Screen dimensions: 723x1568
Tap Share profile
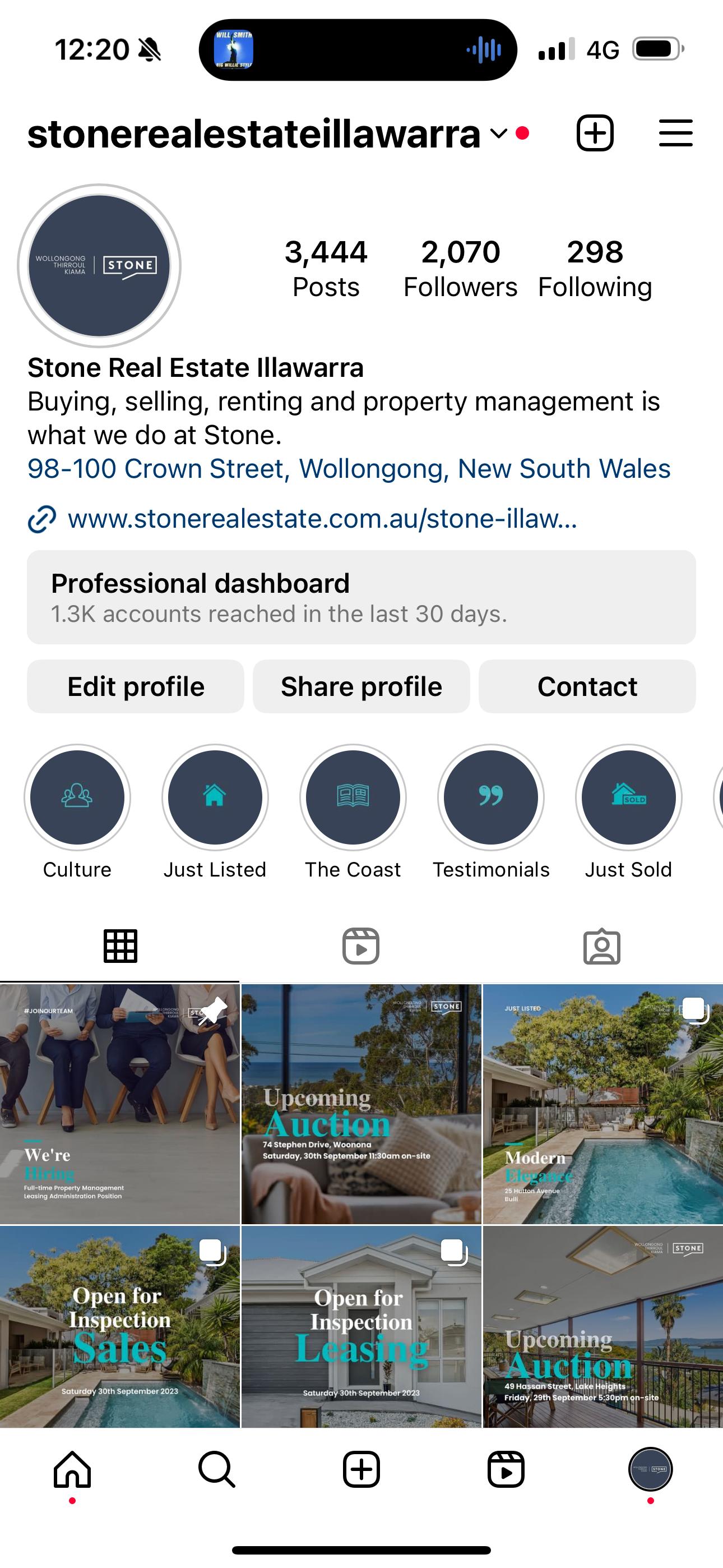[361, 686]
